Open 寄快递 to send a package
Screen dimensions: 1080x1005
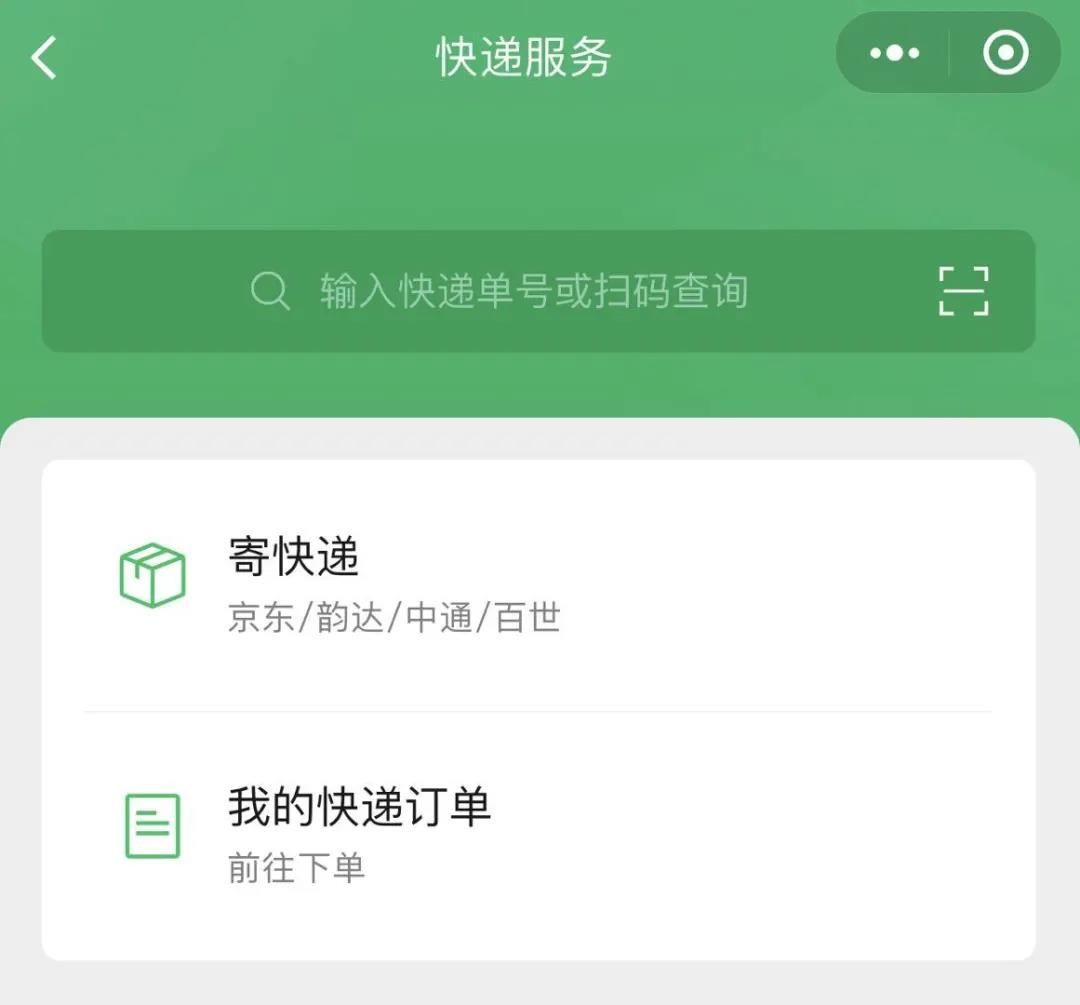538,585
